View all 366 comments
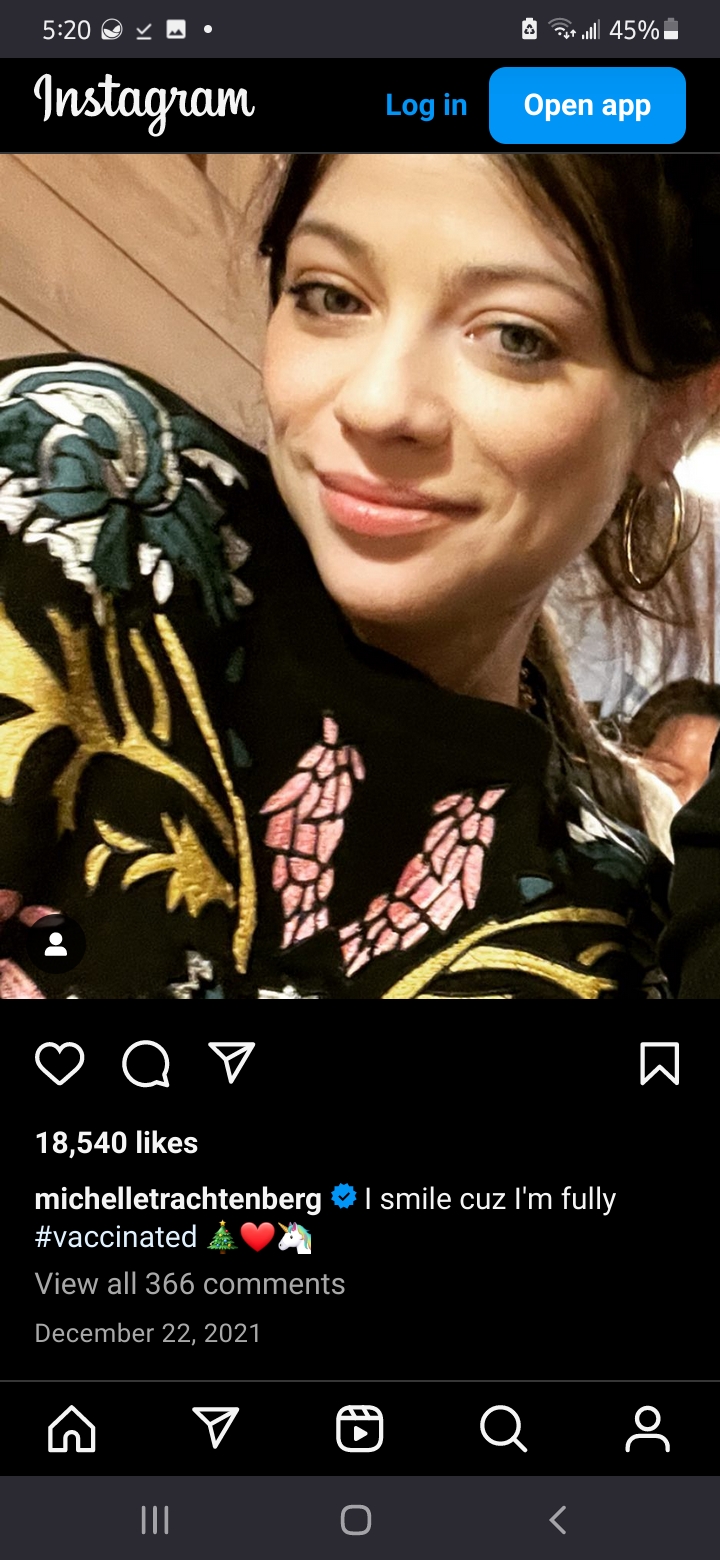The height and width of the screenshot is (1560, 720). (190, 1284)
